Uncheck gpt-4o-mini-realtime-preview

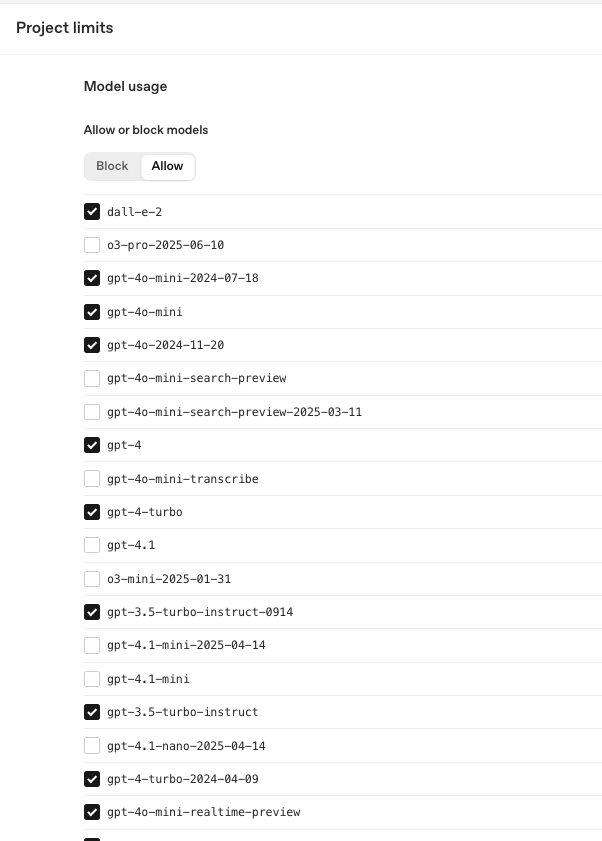tap(92, 812)
